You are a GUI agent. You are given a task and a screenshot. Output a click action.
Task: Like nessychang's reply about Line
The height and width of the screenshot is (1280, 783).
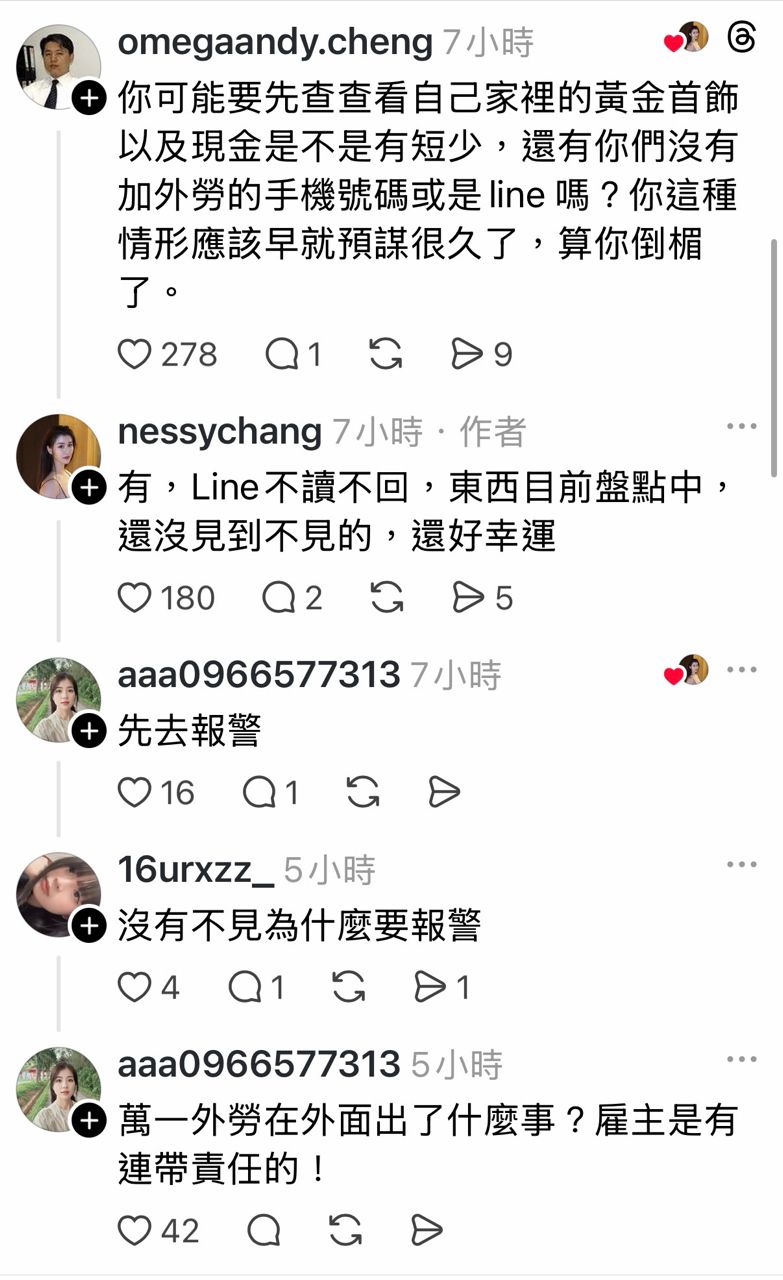point(135,598)
